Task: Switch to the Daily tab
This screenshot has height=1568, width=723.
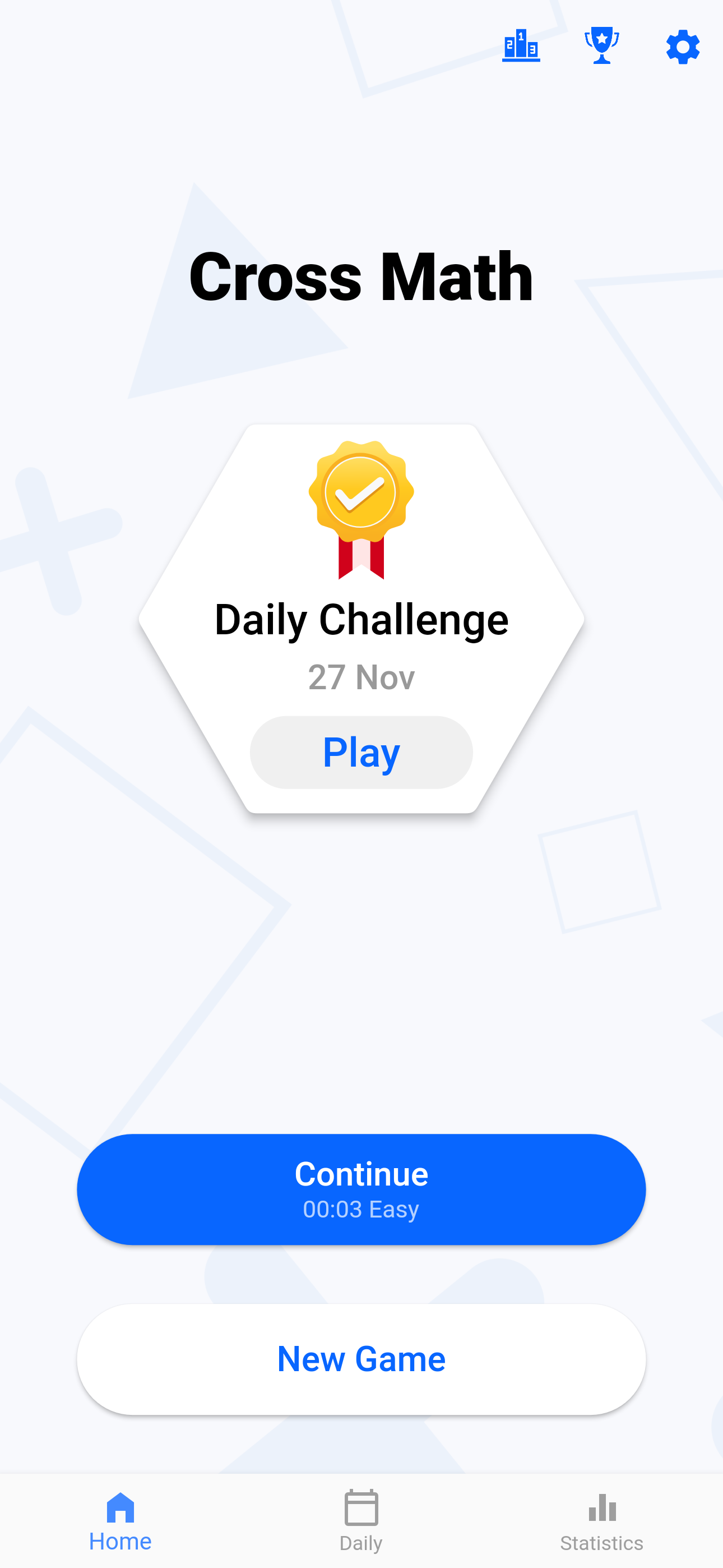Action: point(361,1521)
